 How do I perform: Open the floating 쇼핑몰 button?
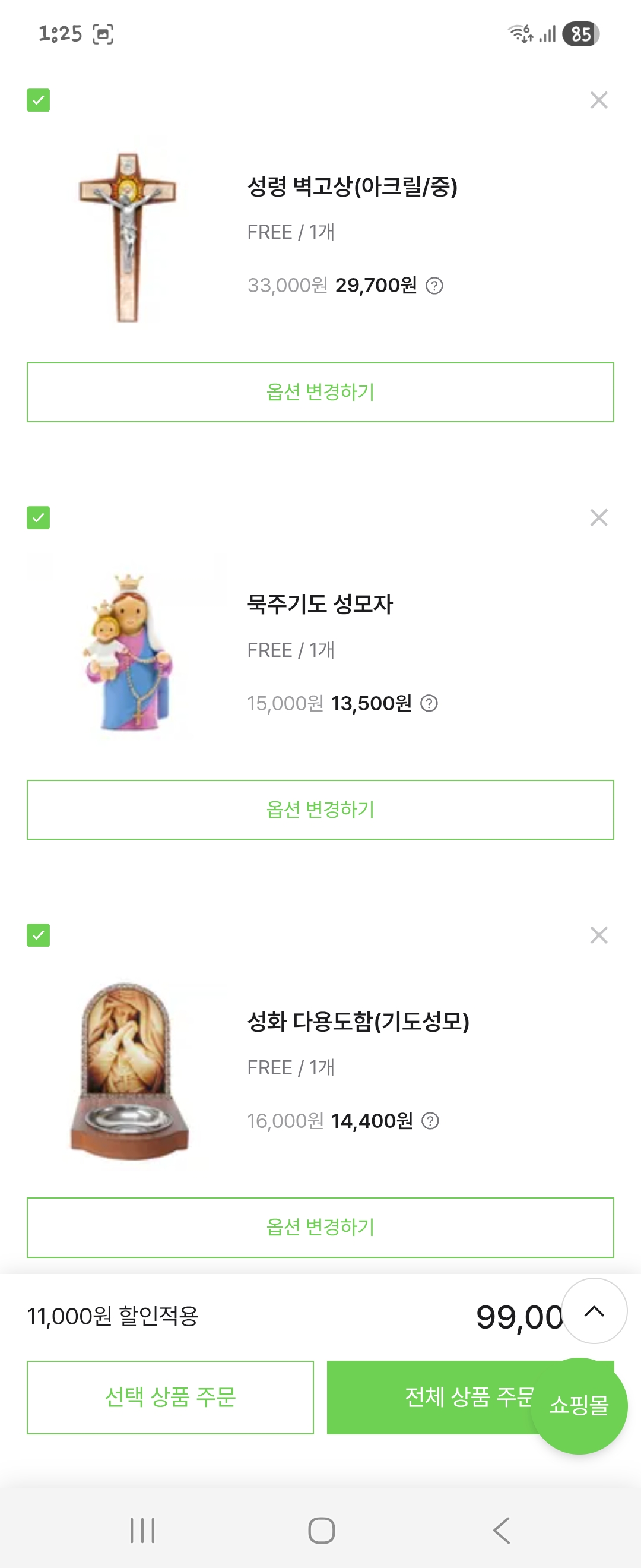(579, 1406)
